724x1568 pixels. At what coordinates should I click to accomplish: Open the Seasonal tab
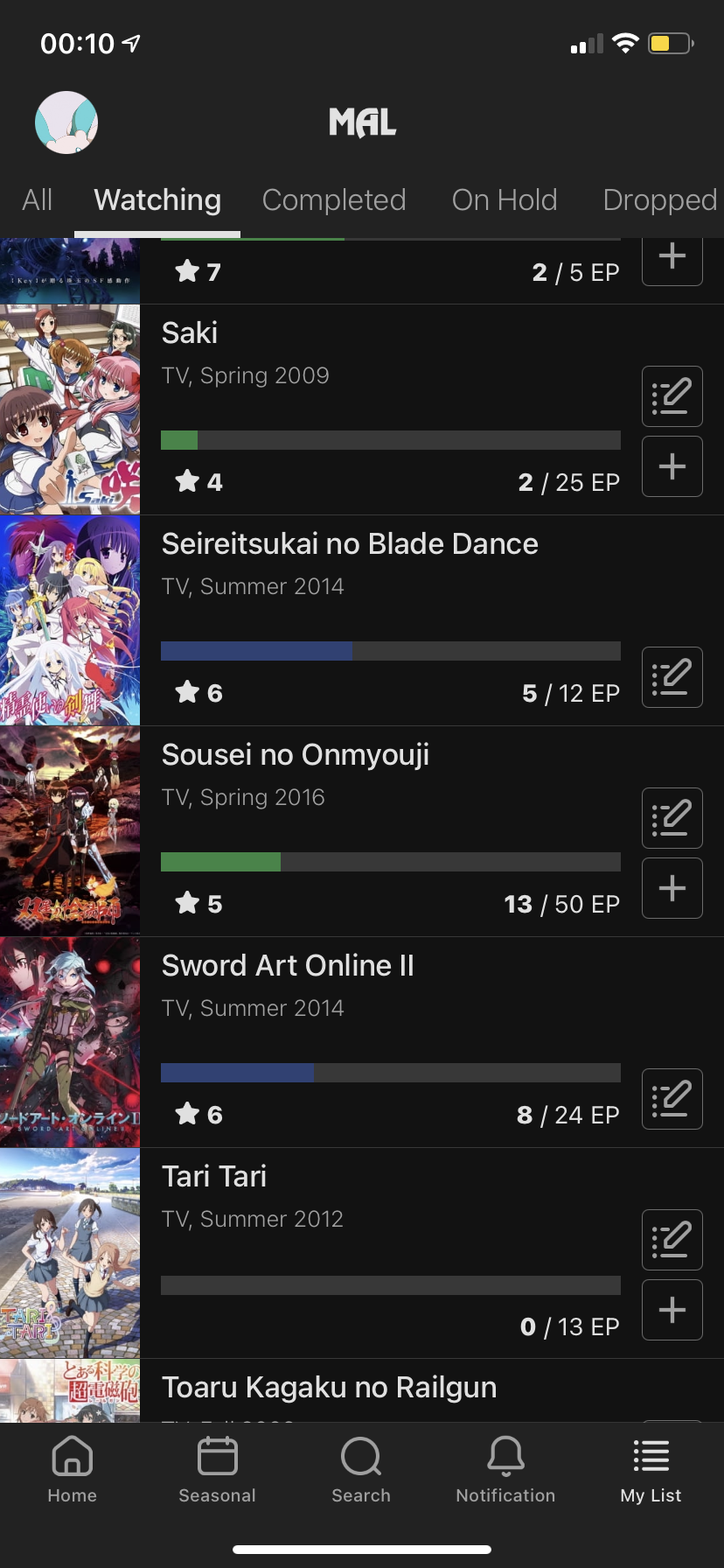click(x=217, y=1470)
